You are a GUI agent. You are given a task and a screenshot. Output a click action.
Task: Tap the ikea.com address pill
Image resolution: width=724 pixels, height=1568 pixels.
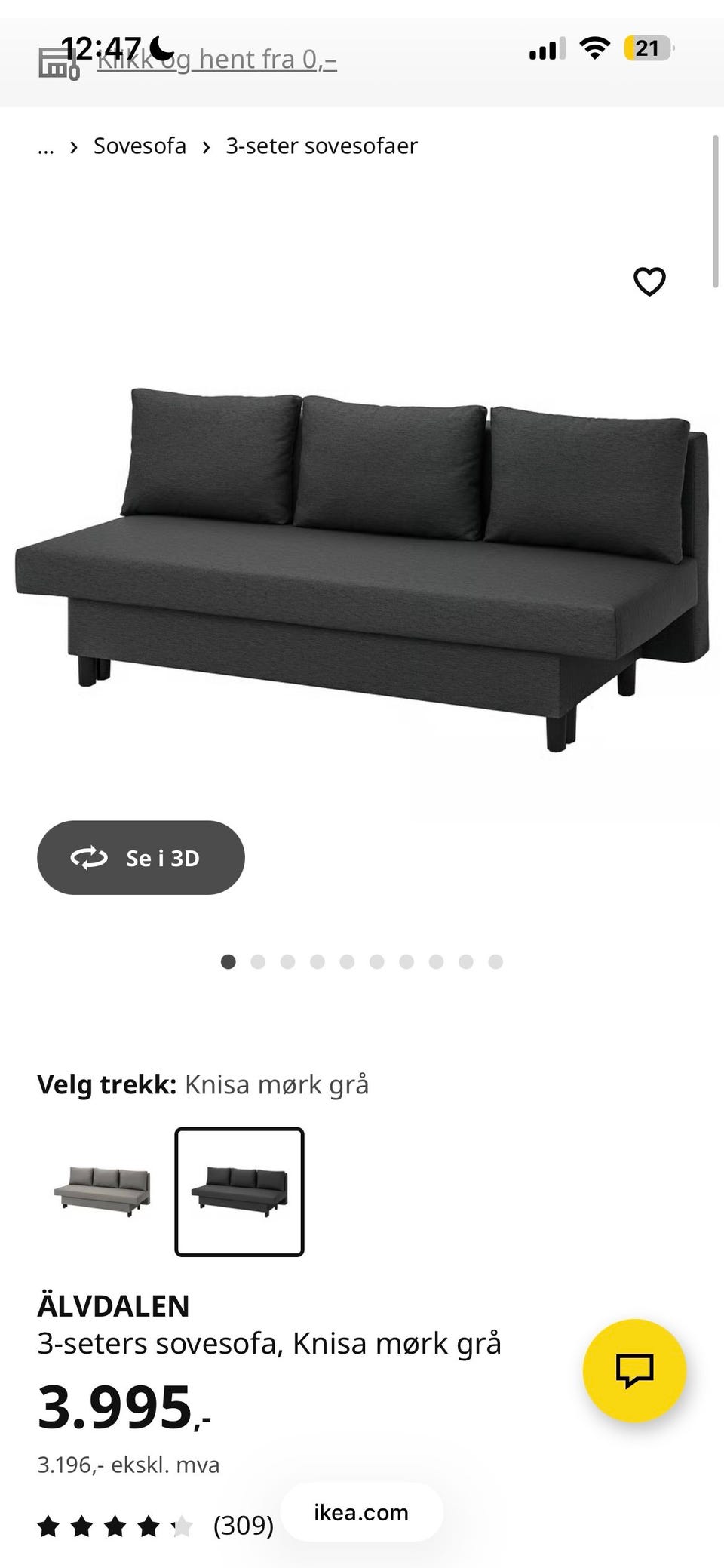tap(361, 1512)
